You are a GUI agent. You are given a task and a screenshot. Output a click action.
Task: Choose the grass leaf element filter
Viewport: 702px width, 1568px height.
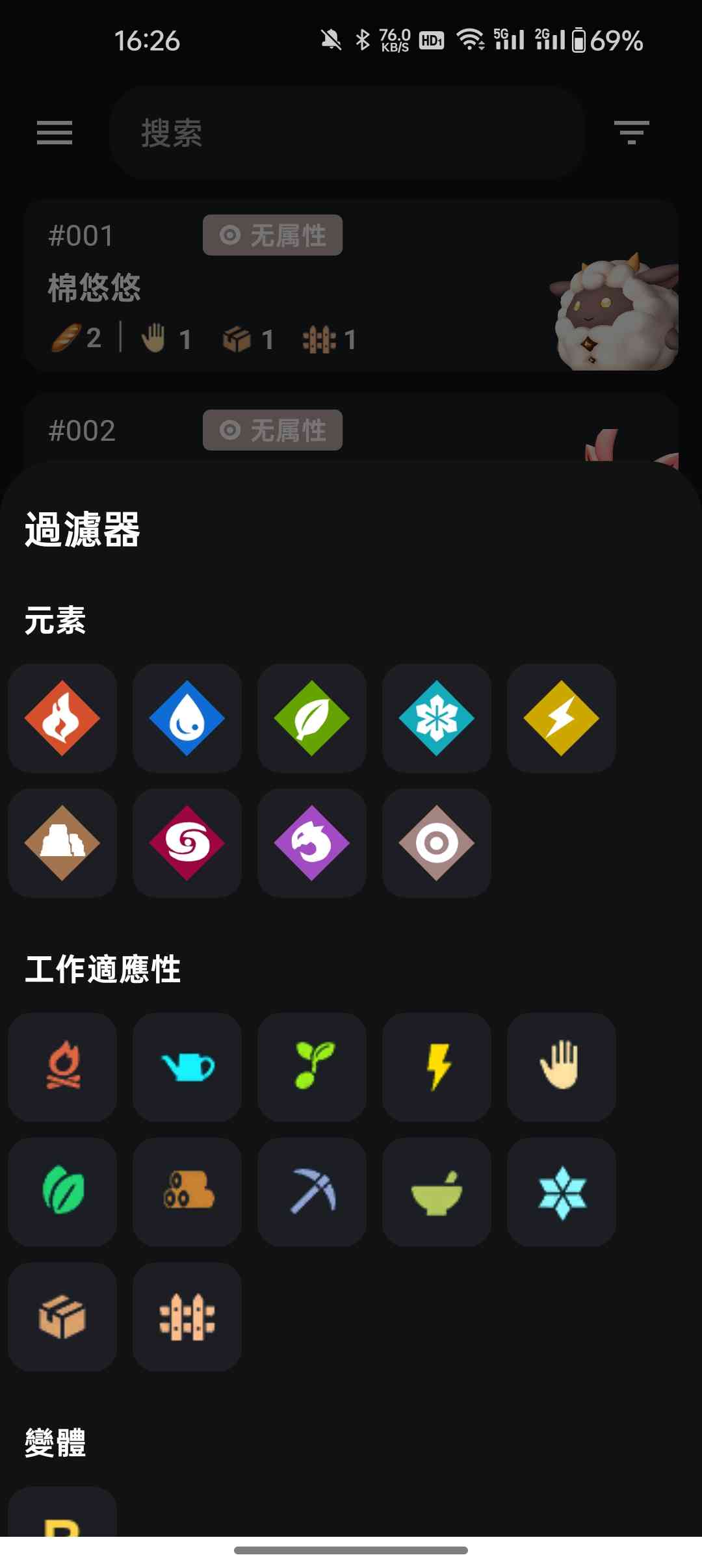click(312, 718)
